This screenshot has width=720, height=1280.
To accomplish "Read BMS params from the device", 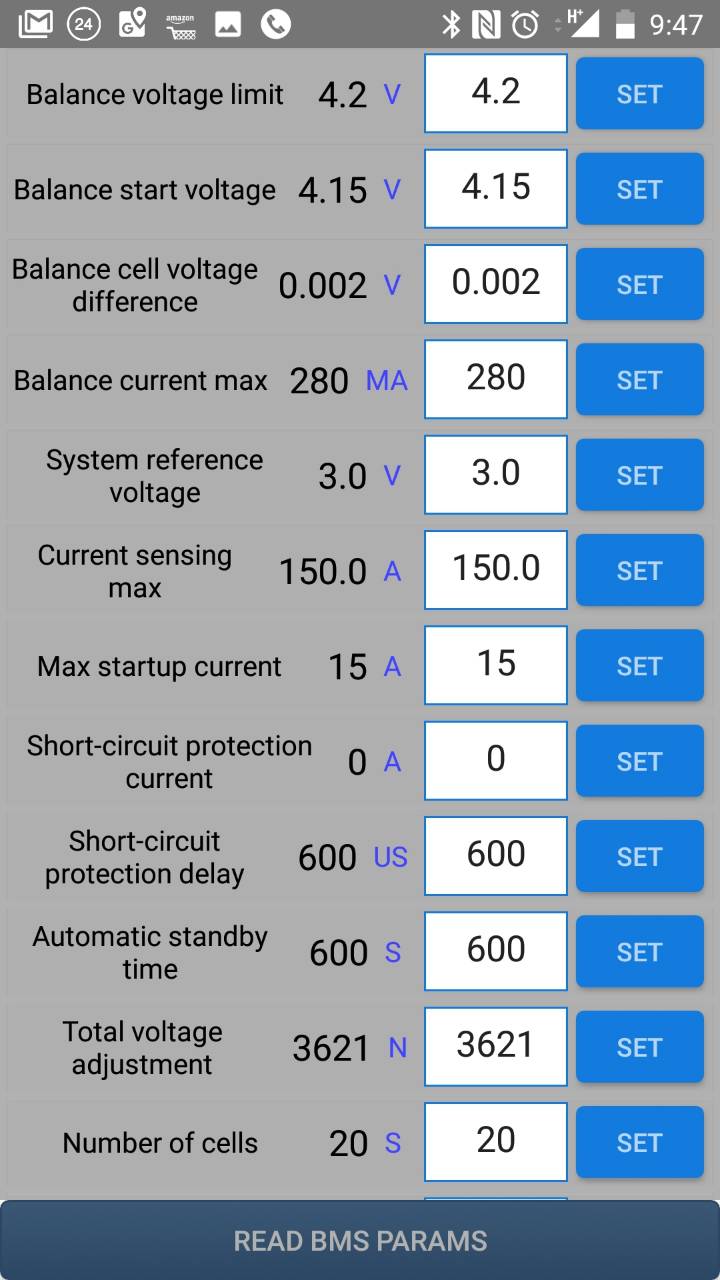I will [360, 1241].
